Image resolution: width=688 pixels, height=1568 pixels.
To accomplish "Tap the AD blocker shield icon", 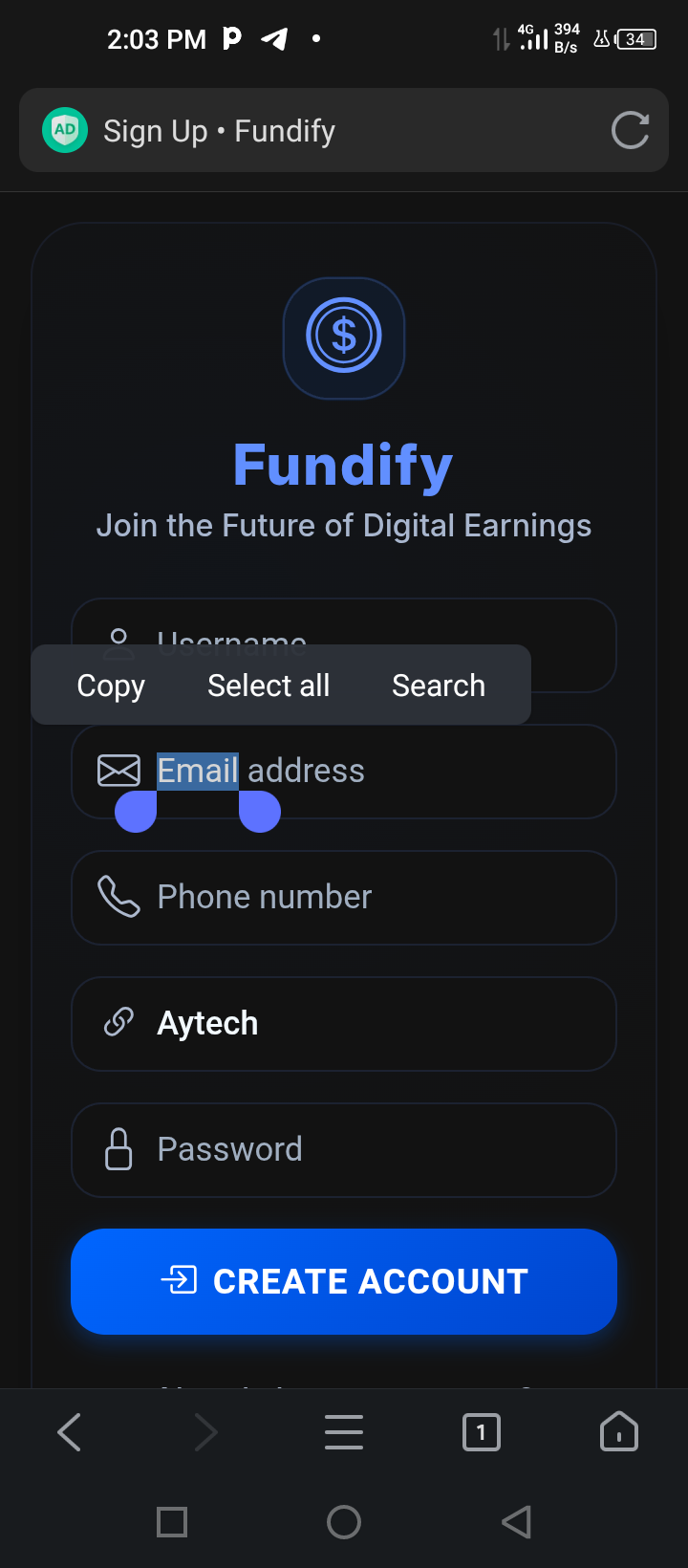I will point(65,130).
